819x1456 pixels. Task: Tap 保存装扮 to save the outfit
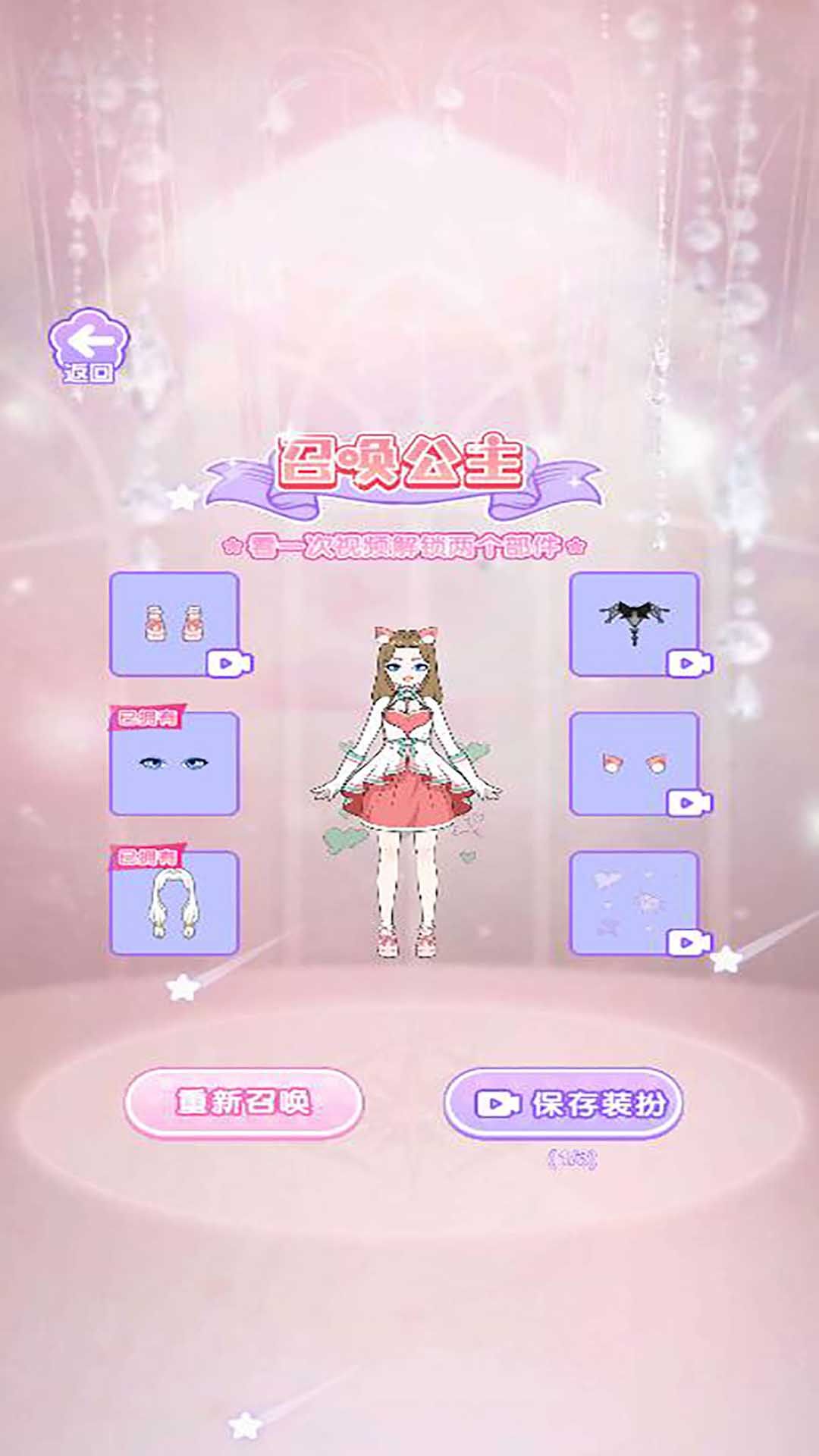563,1103
